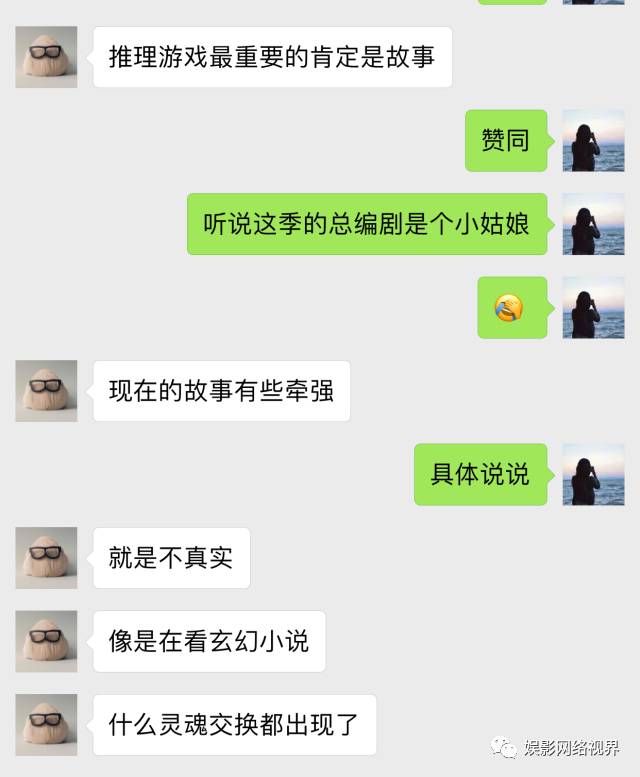
Task: Tap avatar next to 什么灵魂交换都出现了
Action: coord(46,725)
